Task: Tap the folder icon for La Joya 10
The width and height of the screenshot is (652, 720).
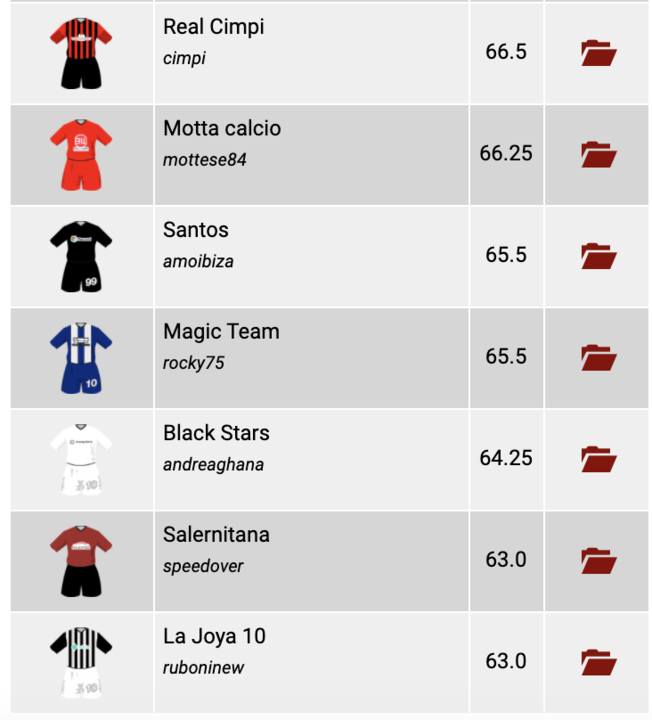Action: tap(598, 661)
